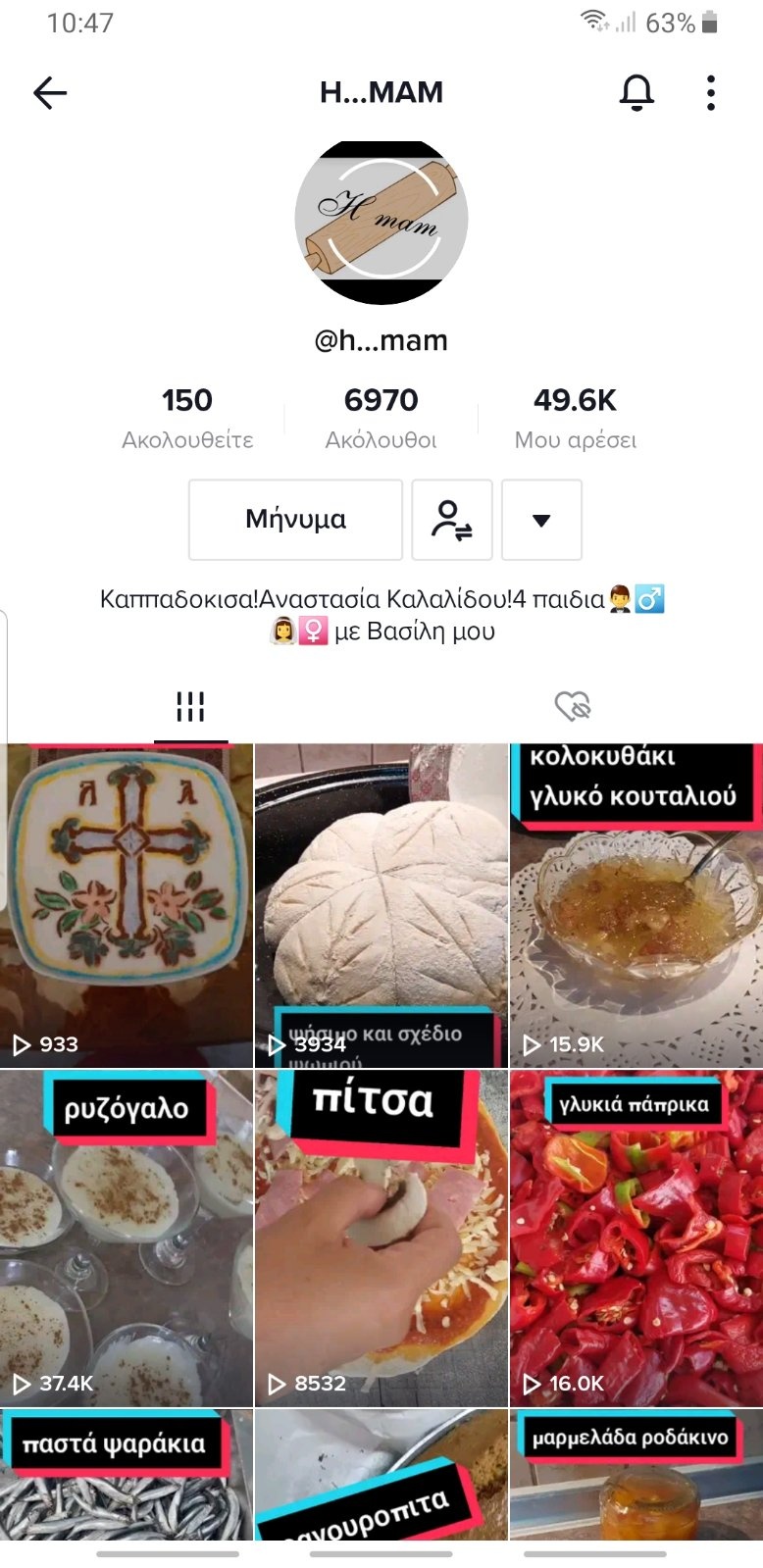Open the κολοκυθάκι γλυκό κουταλιού video
763x1568 pixels.
(636, 905)
